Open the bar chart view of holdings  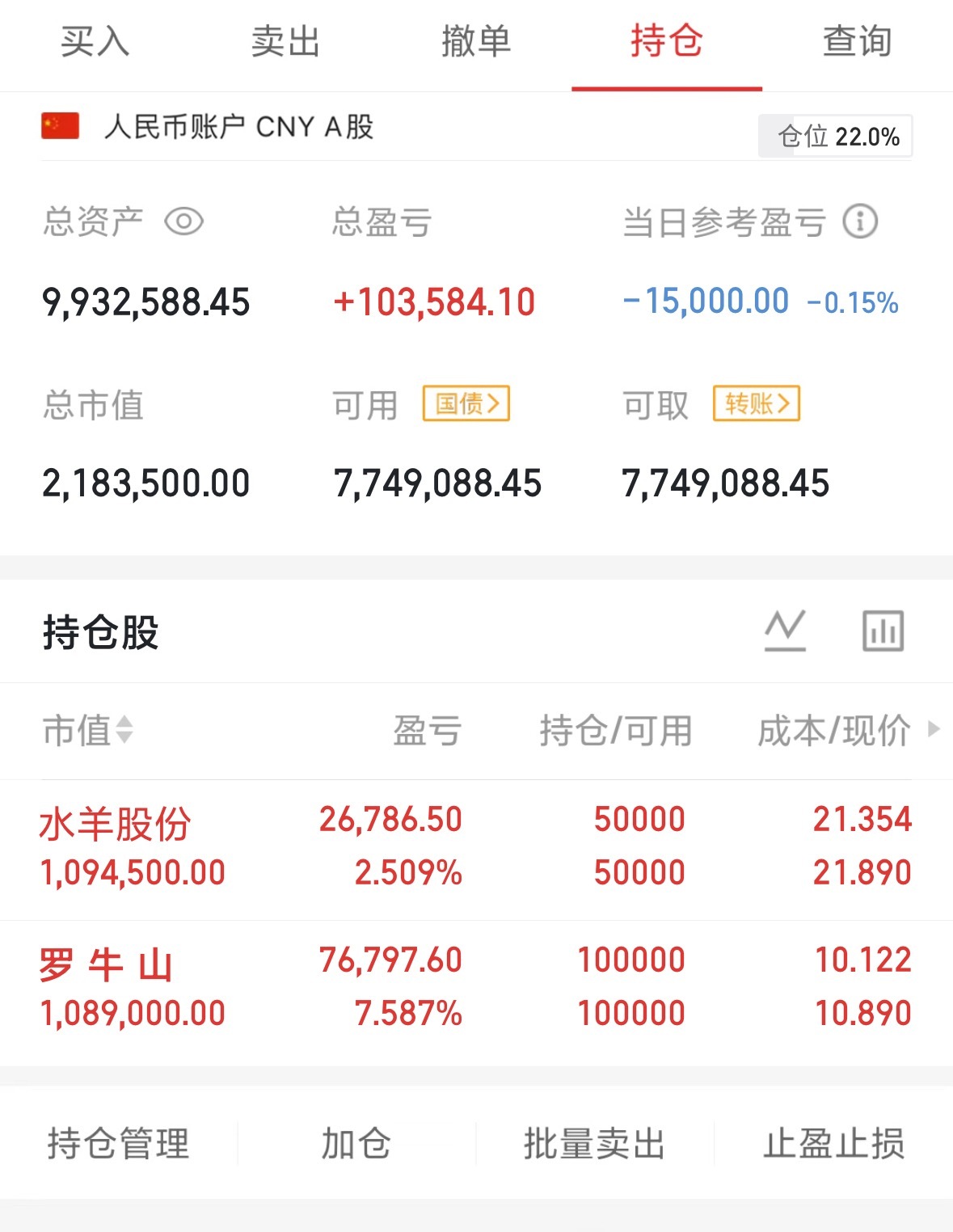pyautogui.click(x=882, y=631)
